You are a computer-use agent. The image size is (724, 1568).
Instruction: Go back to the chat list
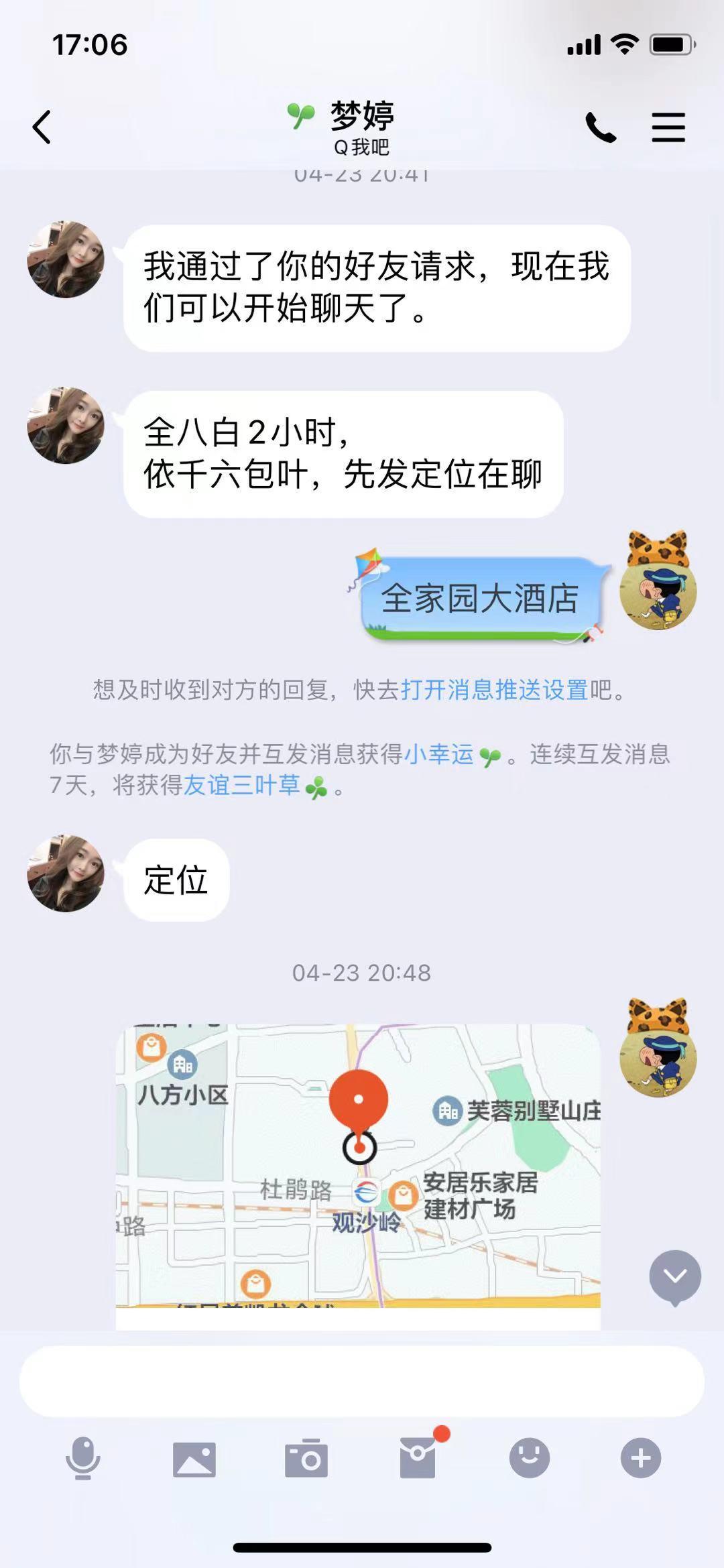[42, 127]
